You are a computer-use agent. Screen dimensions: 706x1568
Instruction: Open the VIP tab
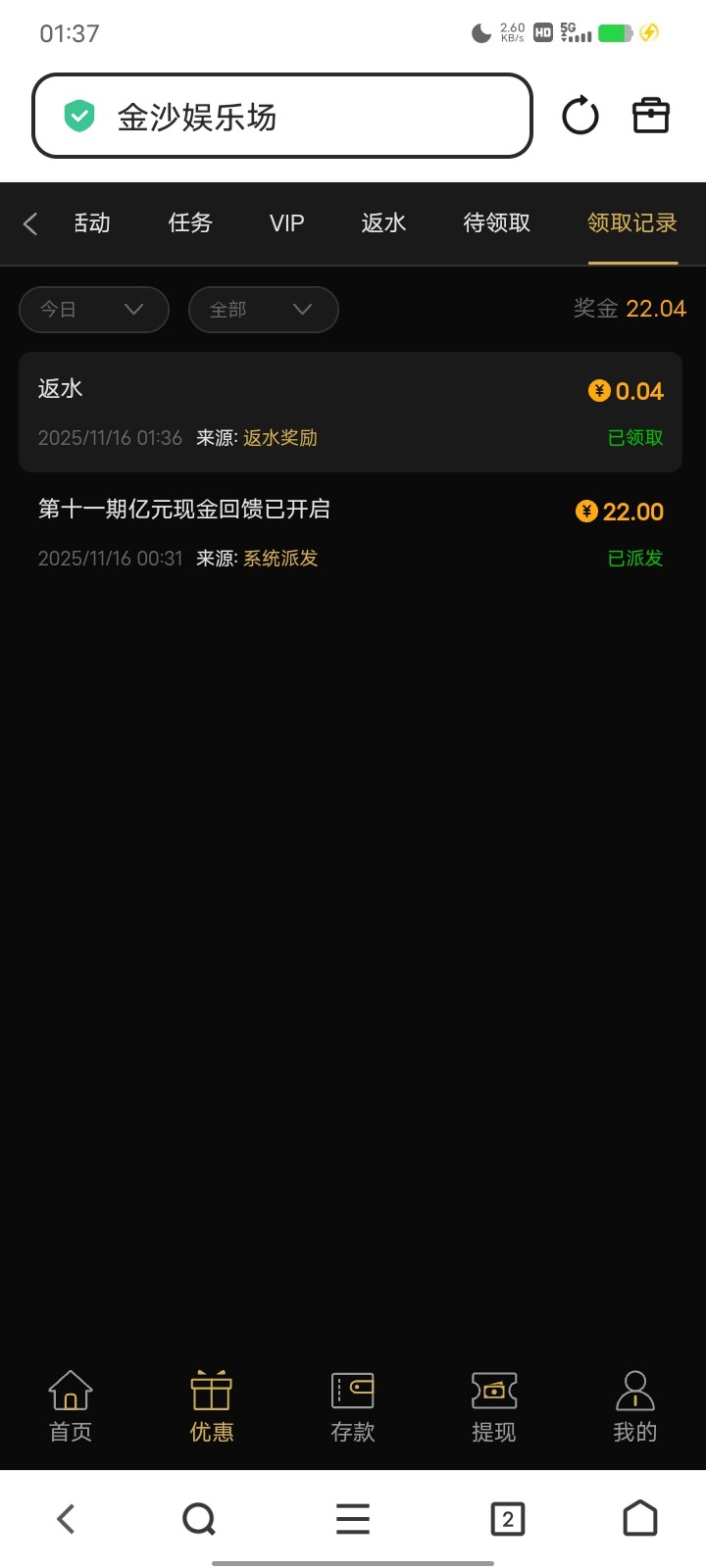(287, 223)
